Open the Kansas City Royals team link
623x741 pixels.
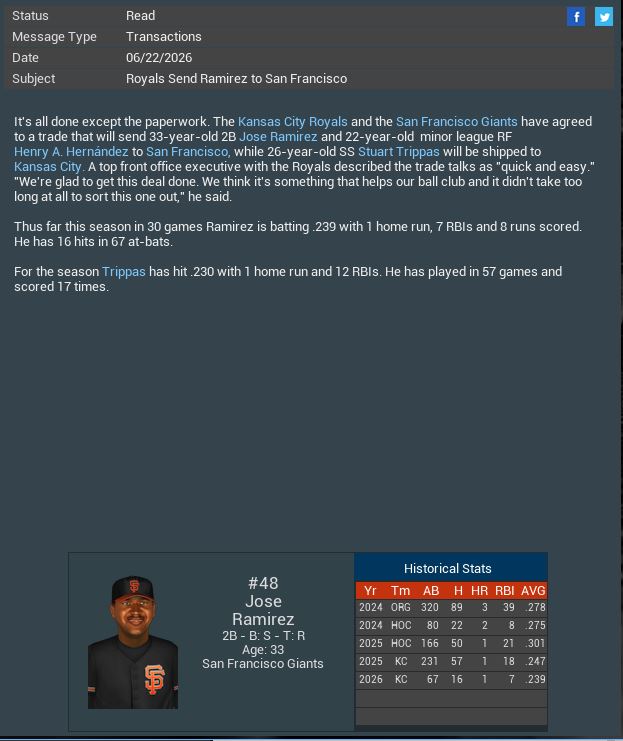tap(292, 122)
